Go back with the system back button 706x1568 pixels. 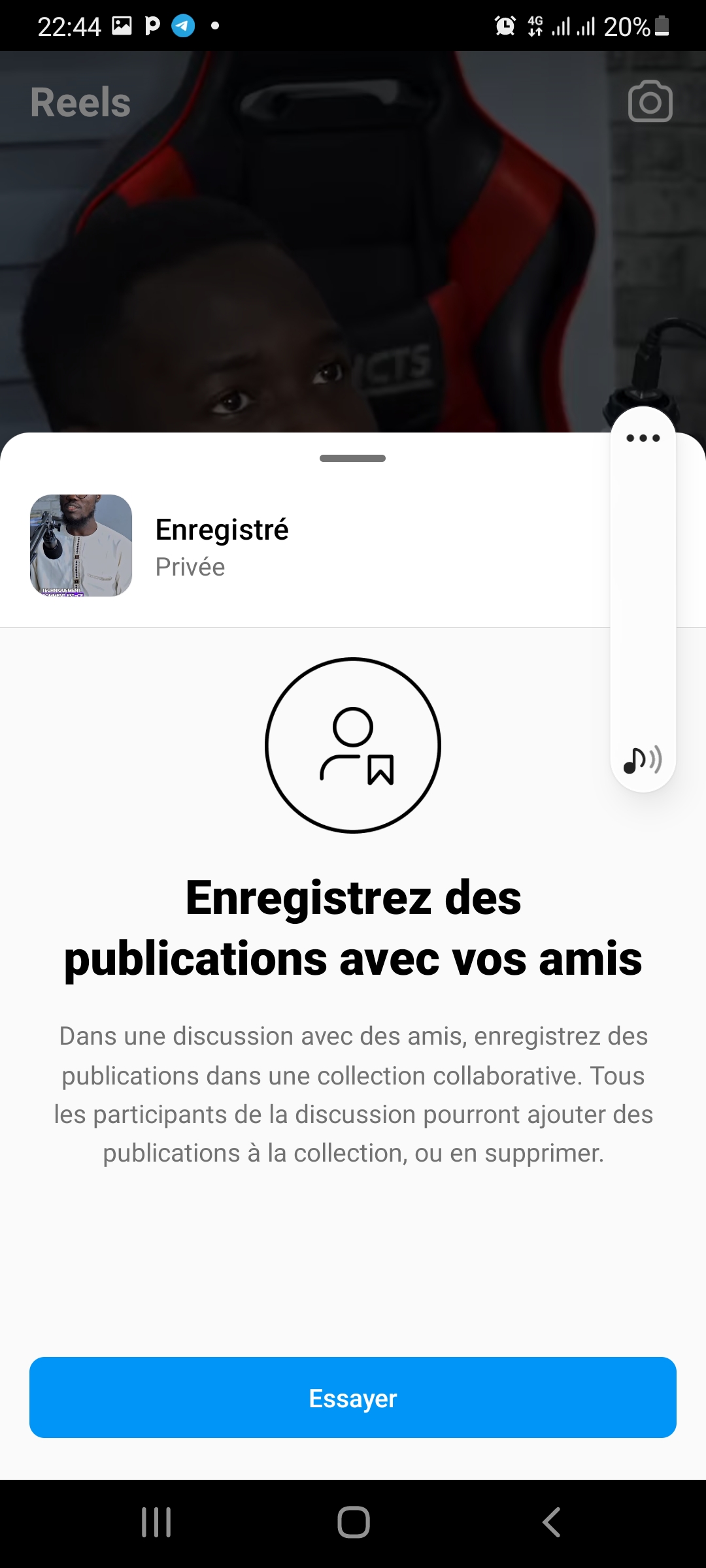[x=552, y=1522]
